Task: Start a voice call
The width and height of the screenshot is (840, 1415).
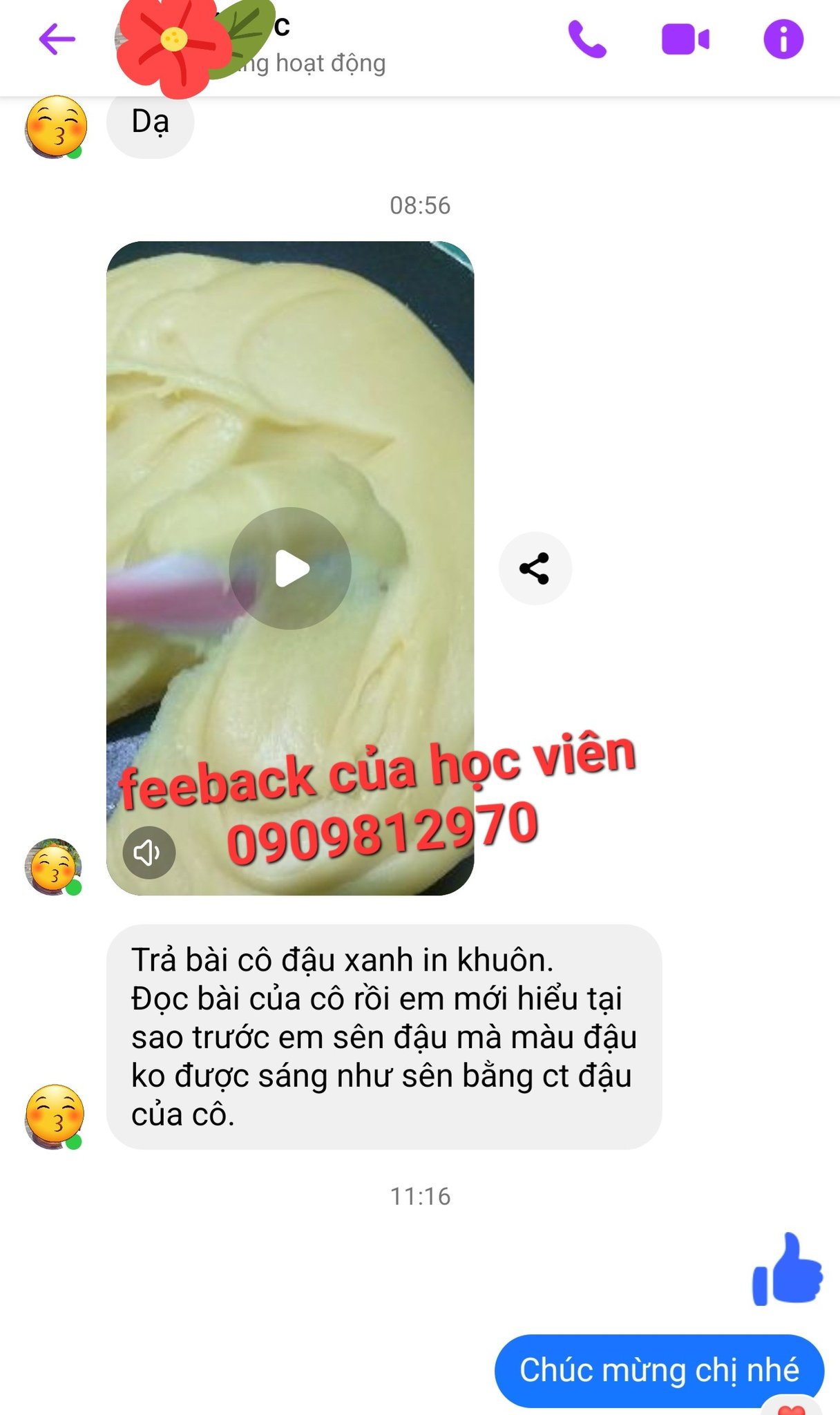Action: pyautogui.click(x=586, y=39)
